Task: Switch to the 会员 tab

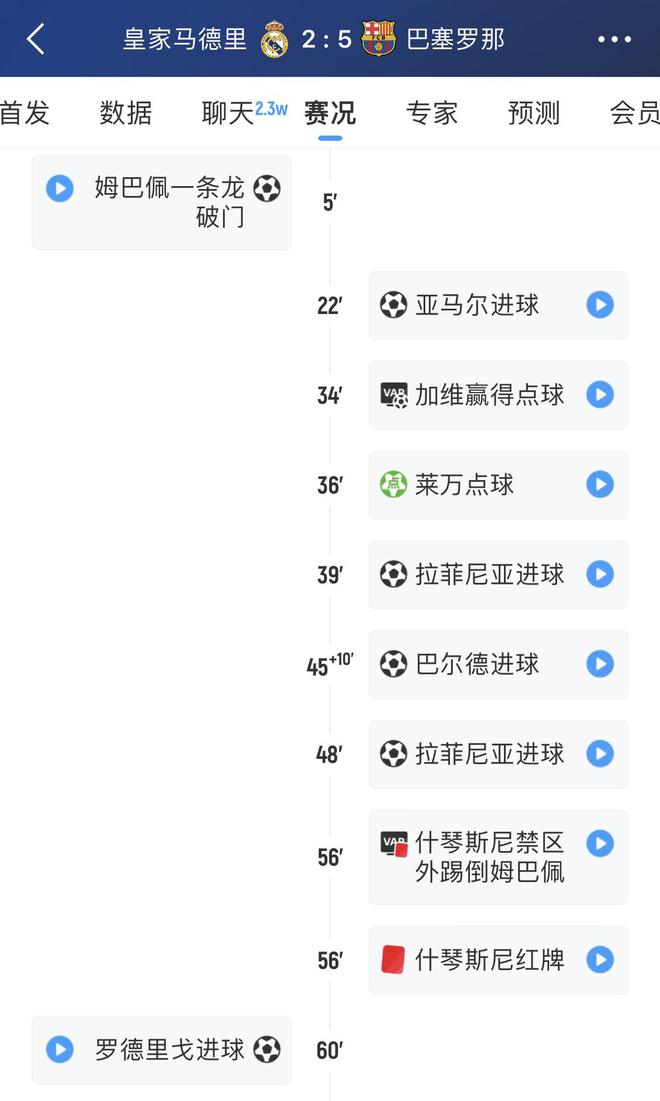Action: point(635,113)
